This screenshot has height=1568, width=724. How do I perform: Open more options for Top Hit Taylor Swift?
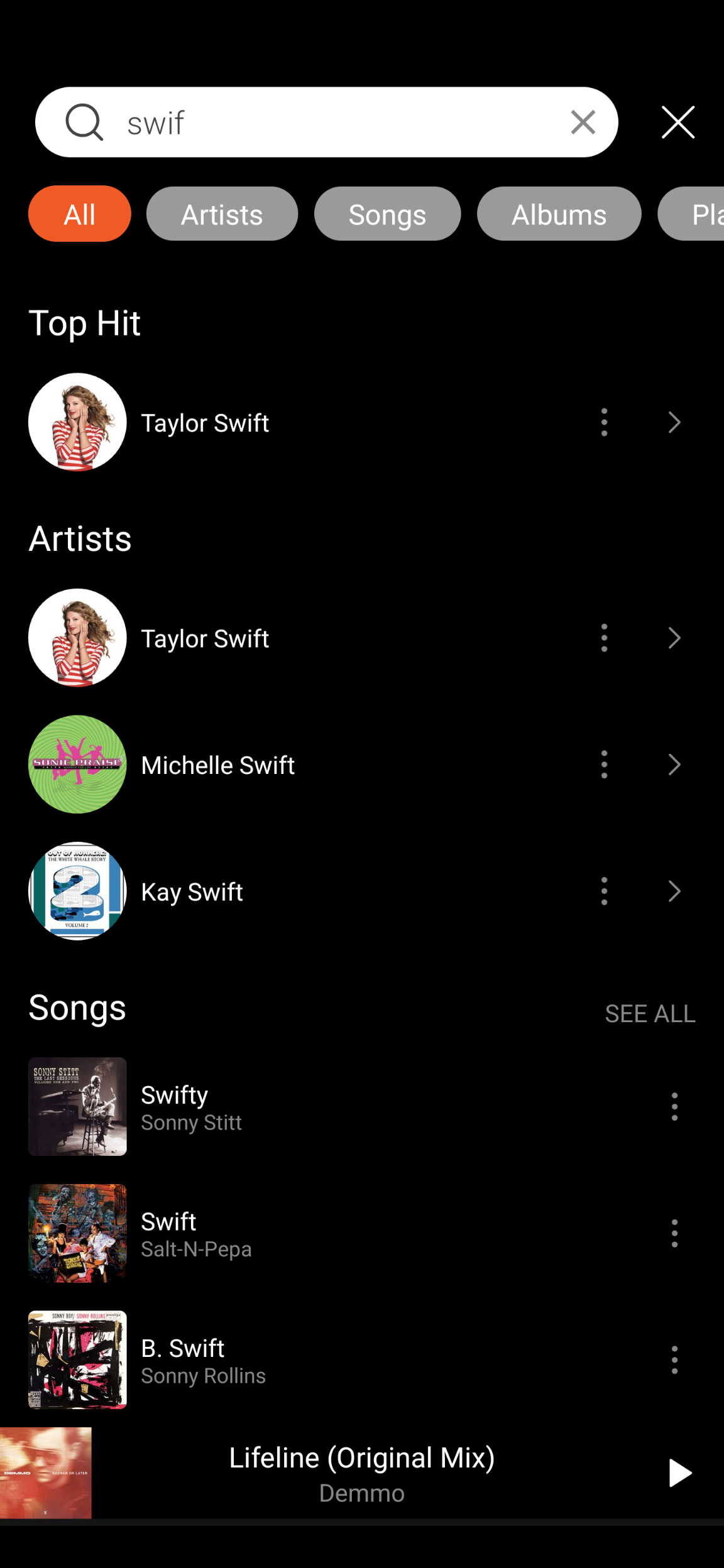[x=604, y=423]
